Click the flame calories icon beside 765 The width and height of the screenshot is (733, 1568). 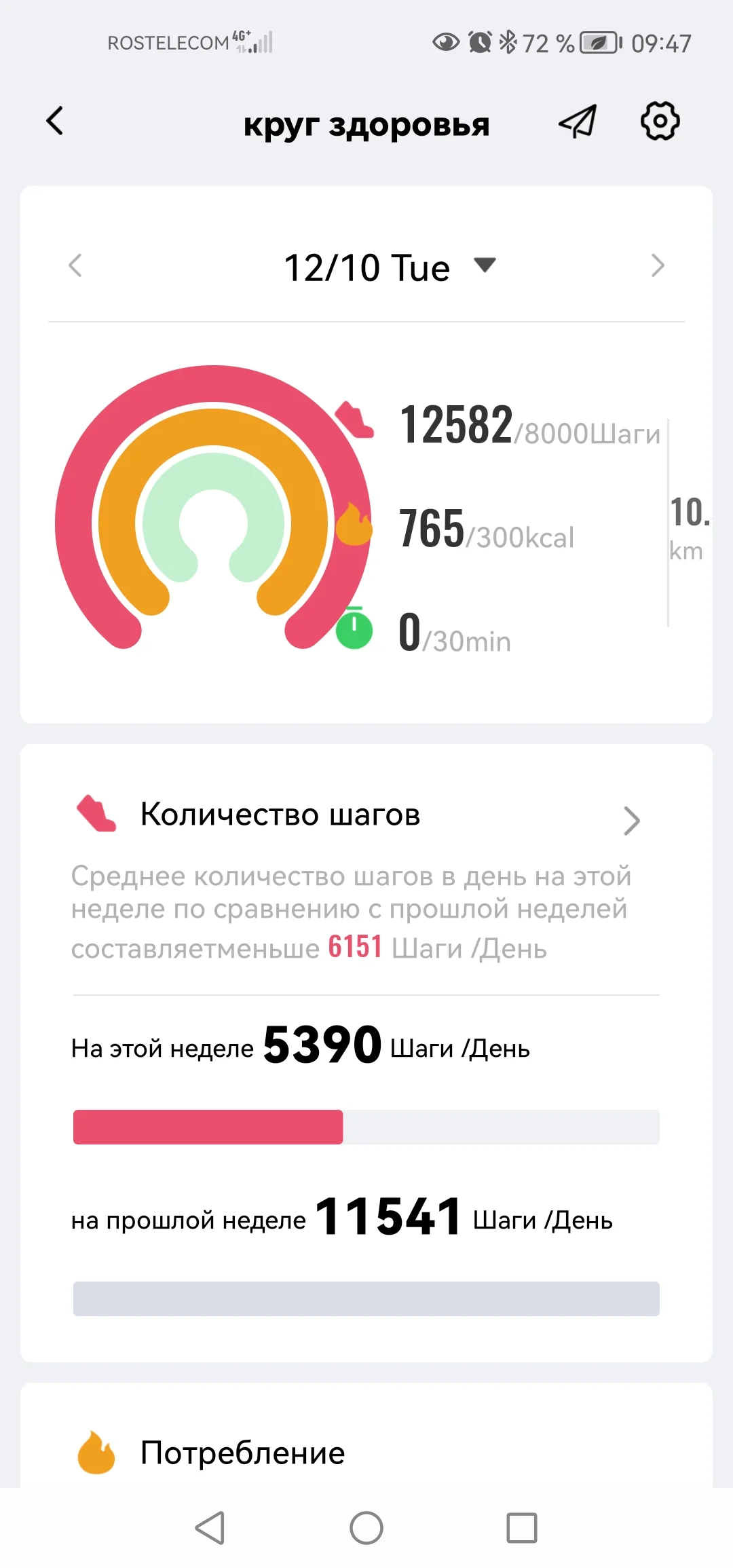[x=354, y=524]
